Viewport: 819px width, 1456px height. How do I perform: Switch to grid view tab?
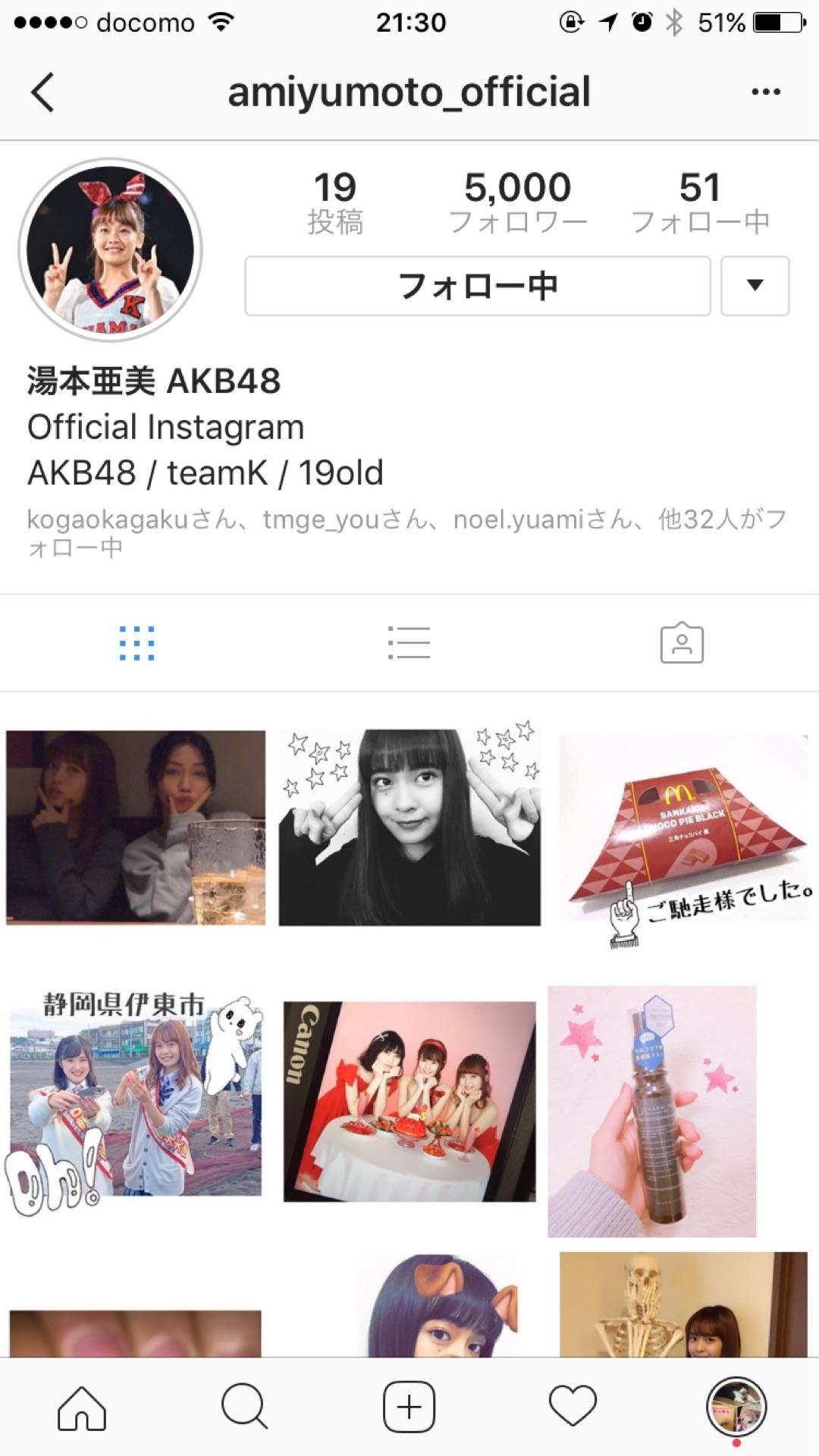click(x=136, y=643)
